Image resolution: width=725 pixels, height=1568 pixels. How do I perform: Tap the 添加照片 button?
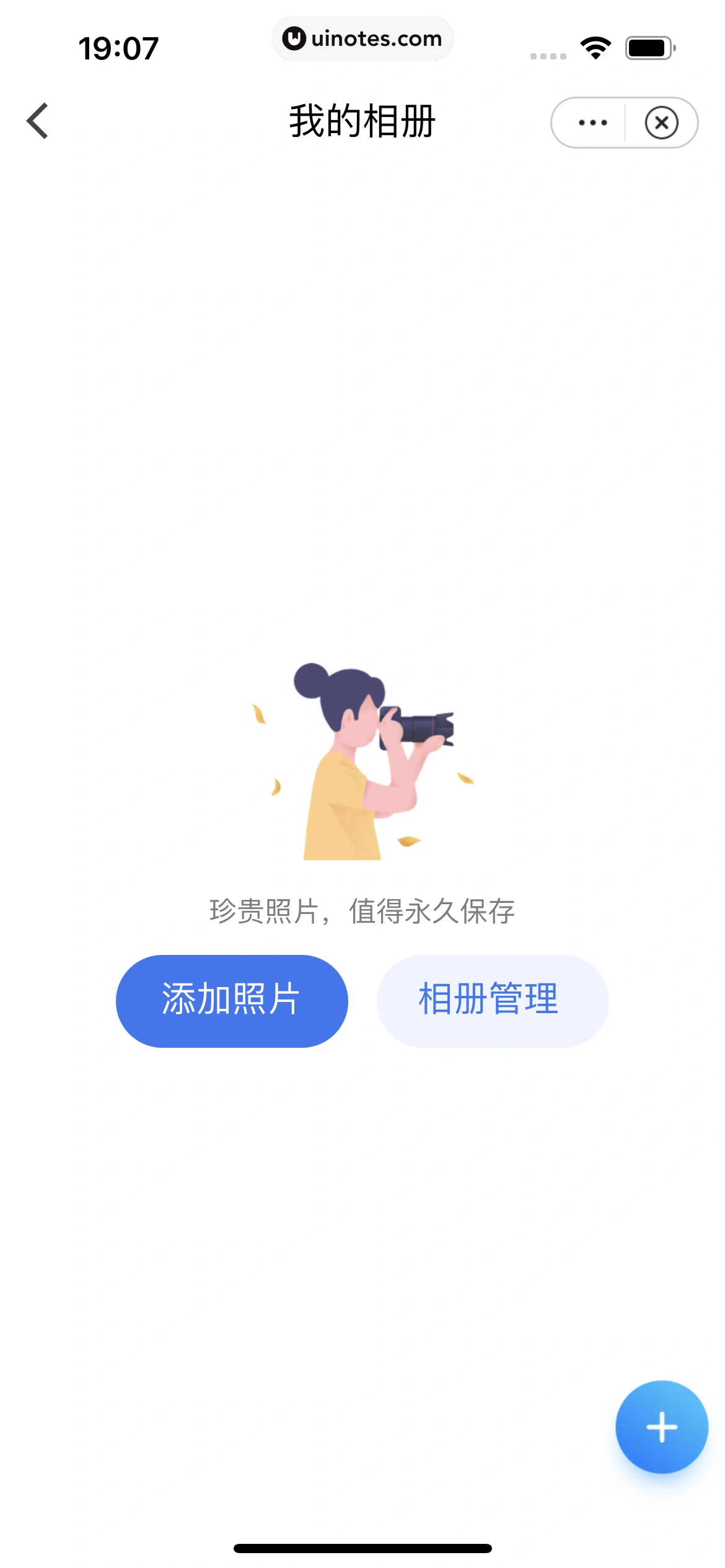[232, 1000]
